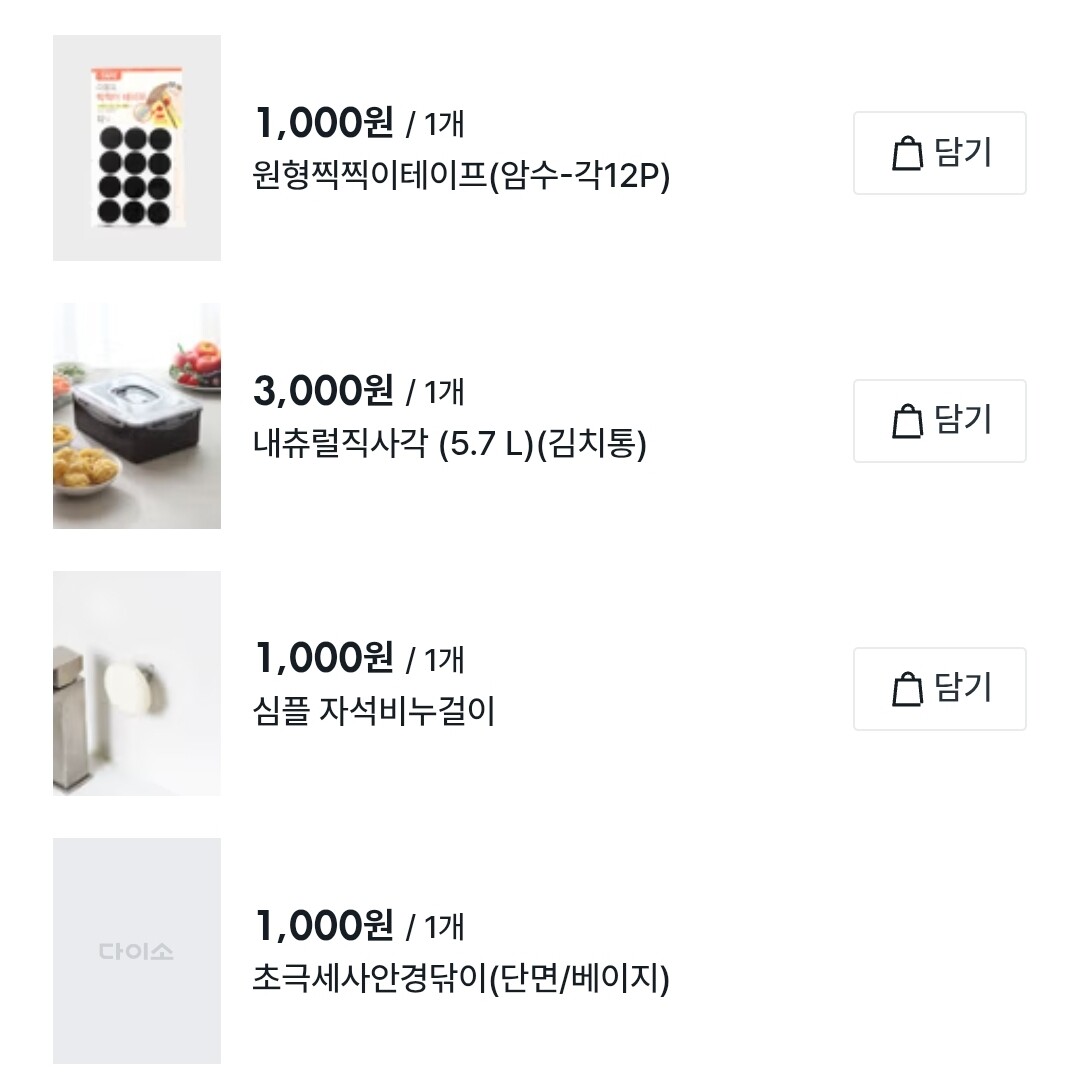Add 심플 자석비누걸이 to cart with 담기
This screenshot has height=1083, width=1080.
click(x=939, y=689)
